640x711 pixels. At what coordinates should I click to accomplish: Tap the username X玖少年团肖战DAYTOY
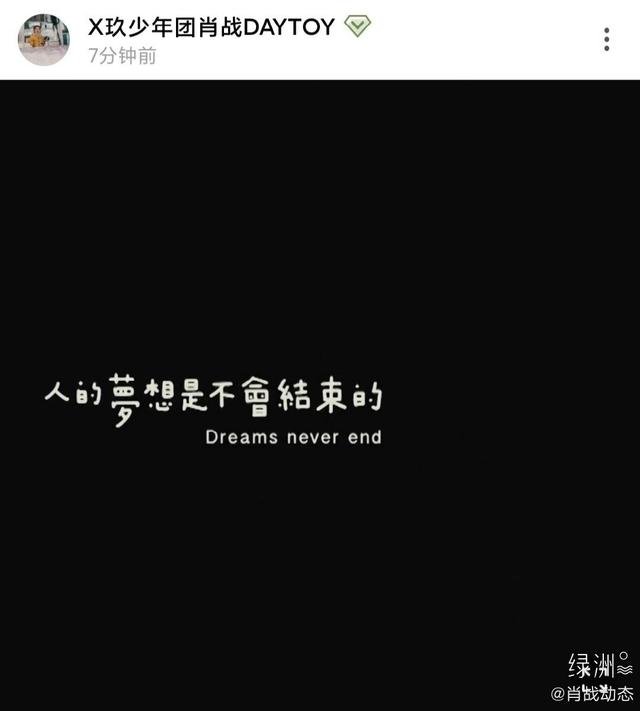(211, 26)
